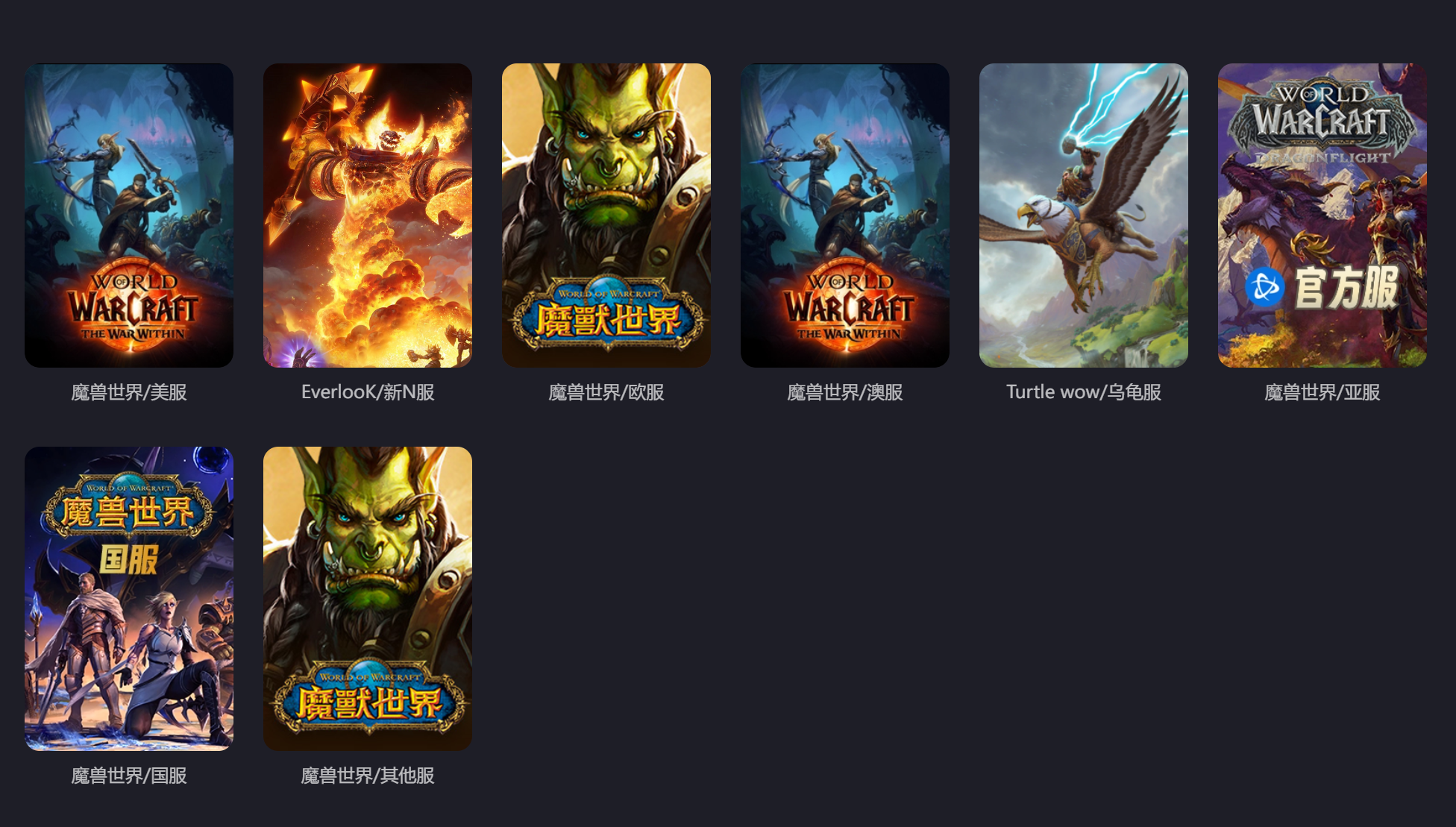Open the 魔兽世界/亚服 official server card

point(1322,216)
